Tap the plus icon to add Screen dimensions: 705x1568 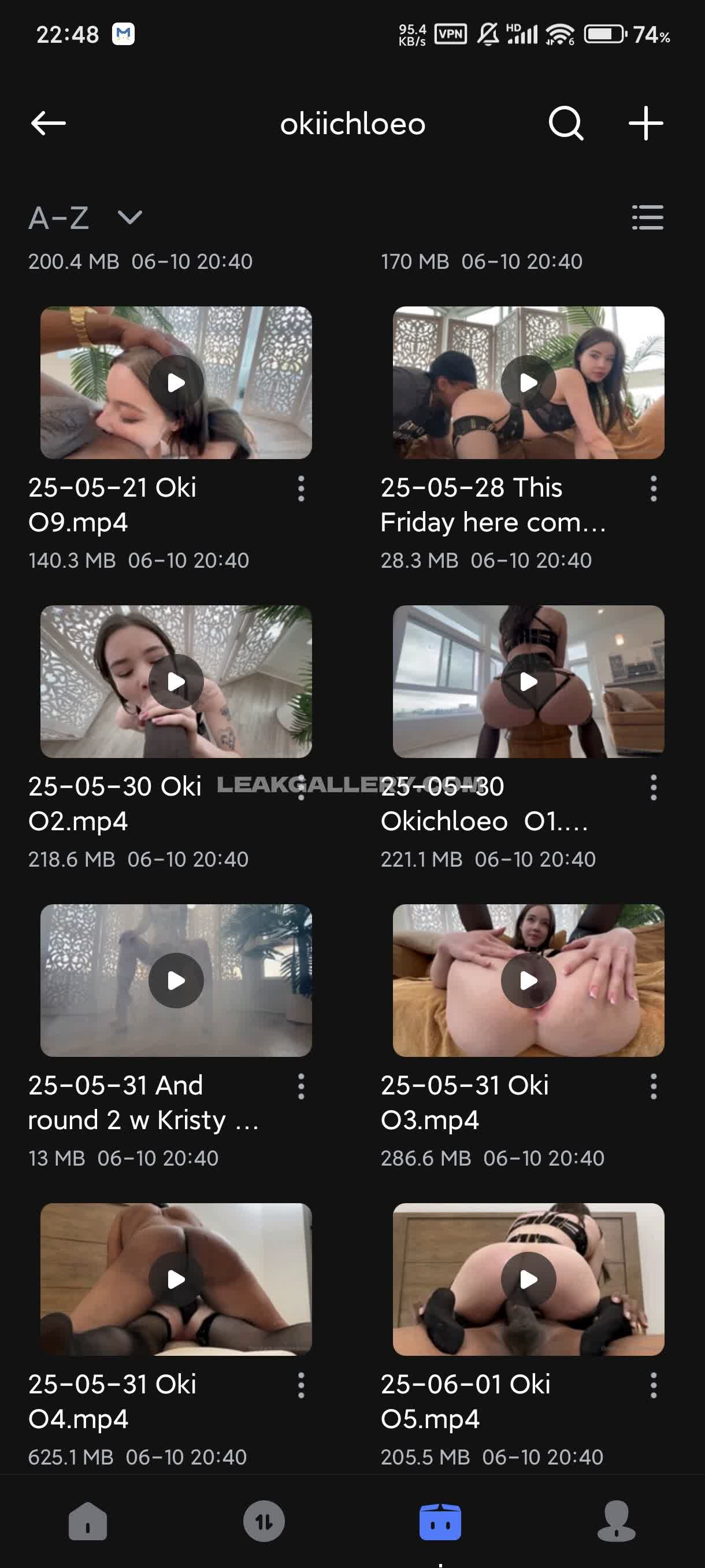pyautogui.click(x=645, y=124)
